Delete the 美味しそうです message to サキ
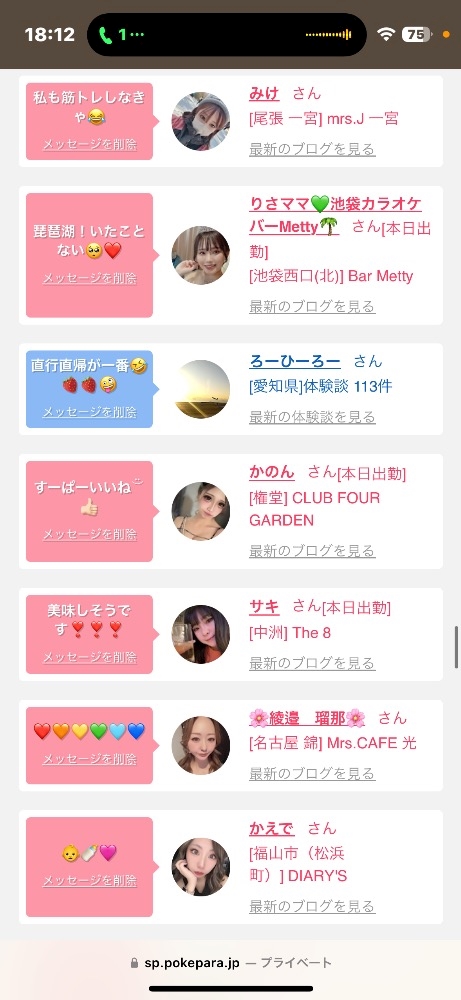This screenshot has width=461, height=1000. [90, 658]
